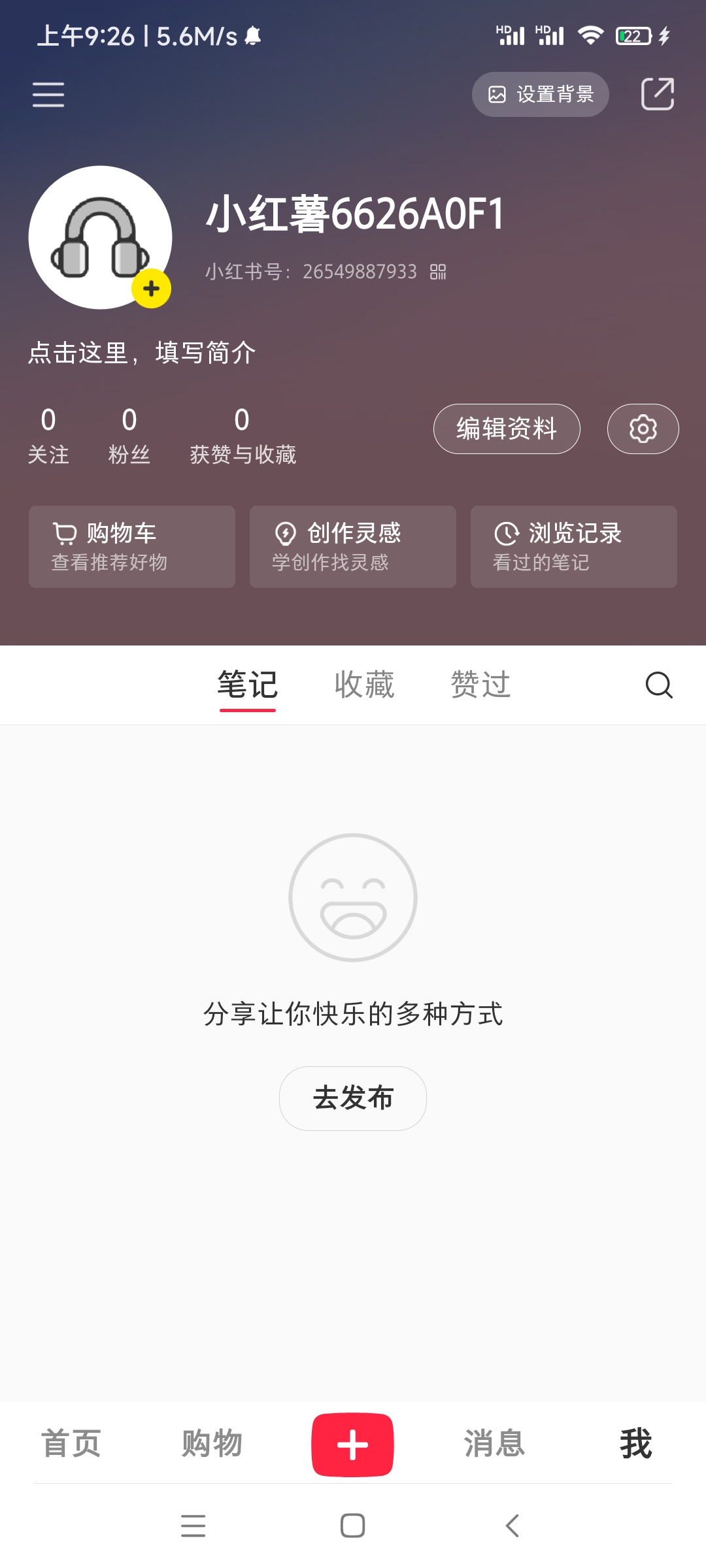View the 粉丝 followers list
The image size is (706, 1568).
tap(129, 436)
